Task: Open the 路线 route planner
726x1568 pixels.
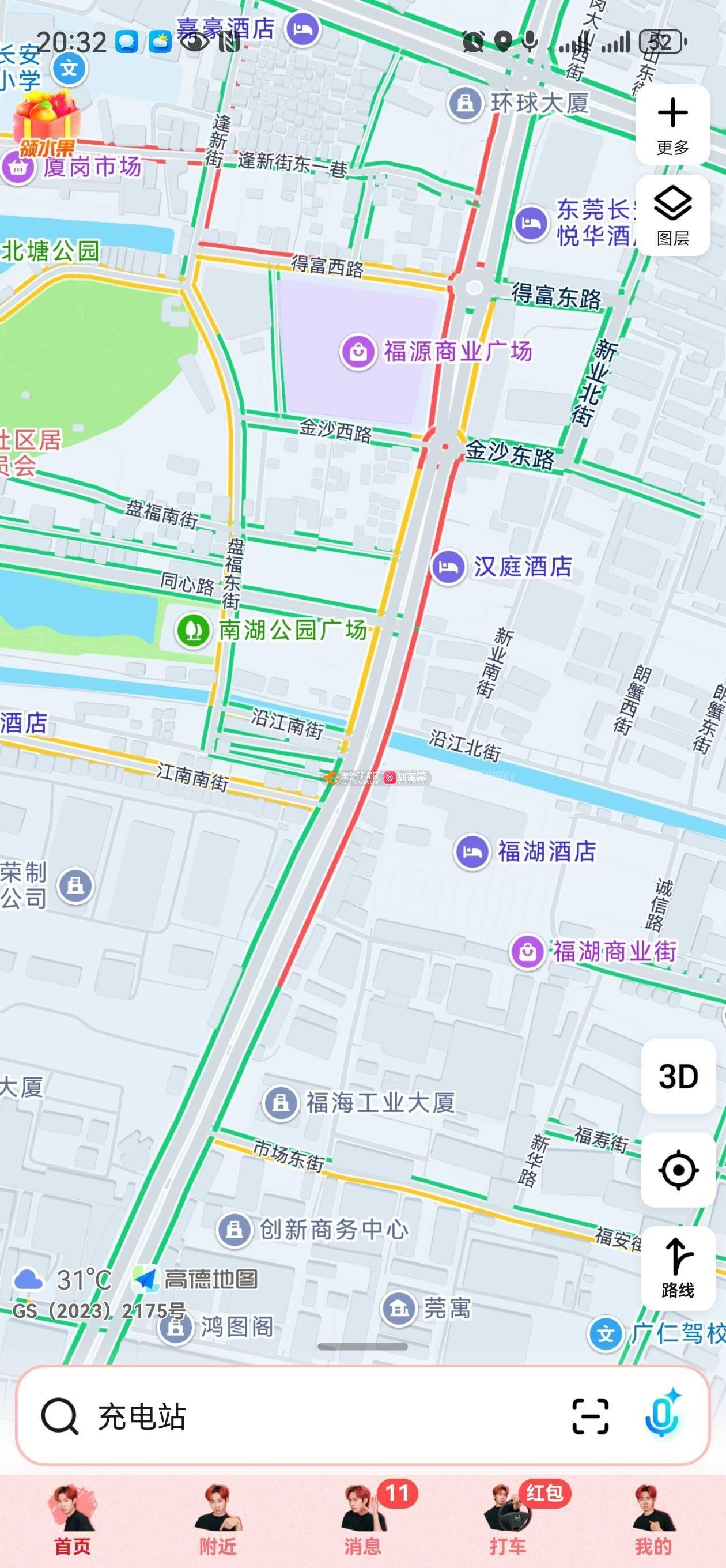Action: 678,1268
